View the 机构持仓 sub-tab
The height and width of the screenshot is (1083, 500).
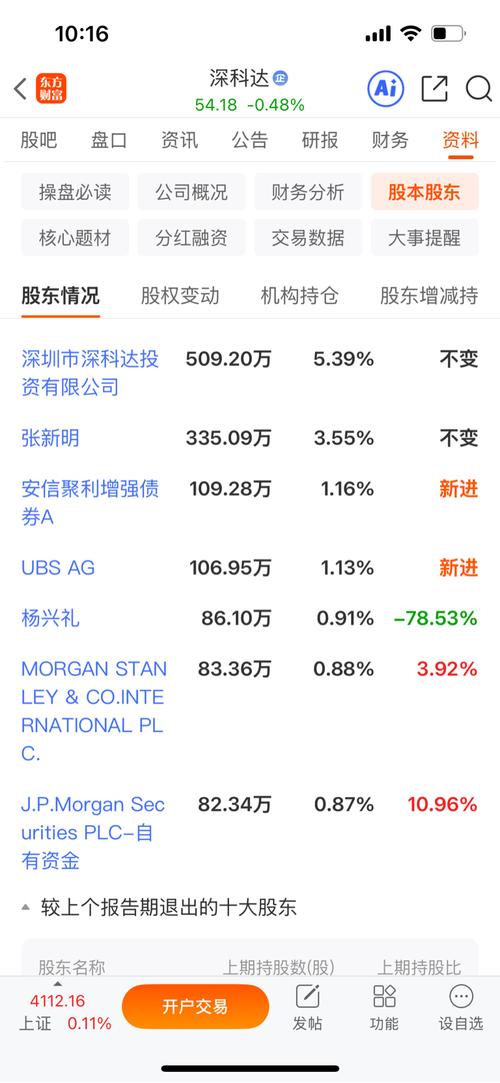pyautogui.click(x=300, y=296)
